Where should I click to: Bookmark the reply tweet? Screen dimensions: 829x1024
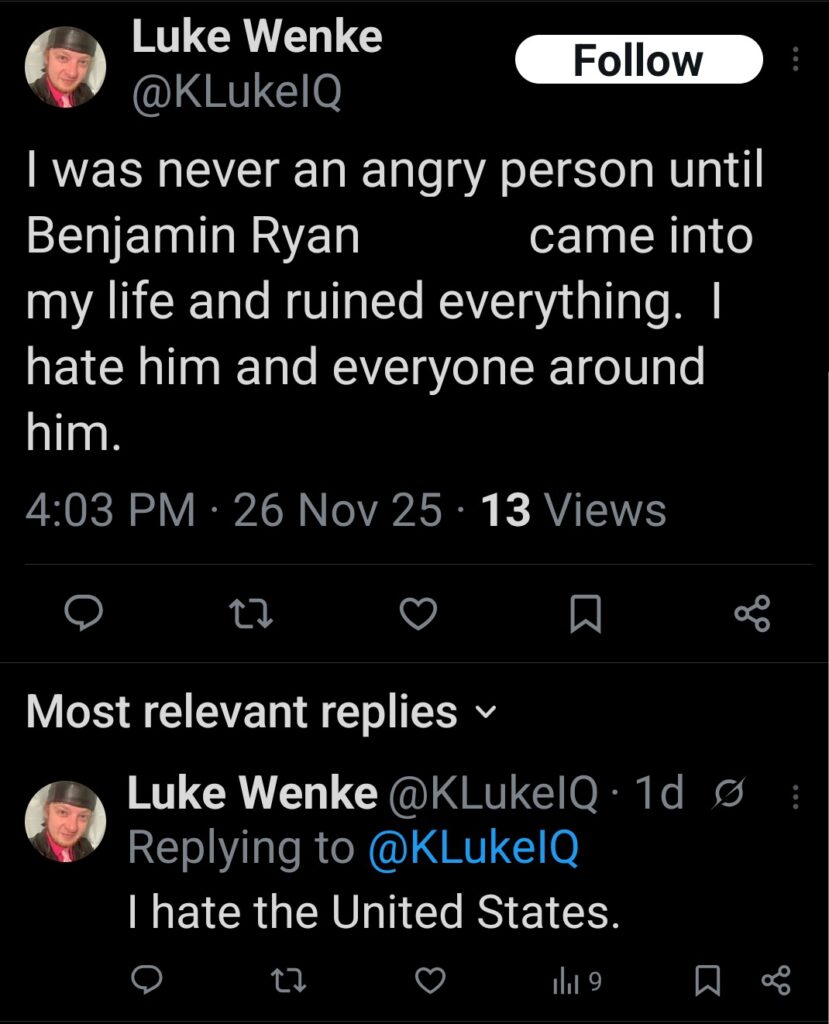(710, 983)
